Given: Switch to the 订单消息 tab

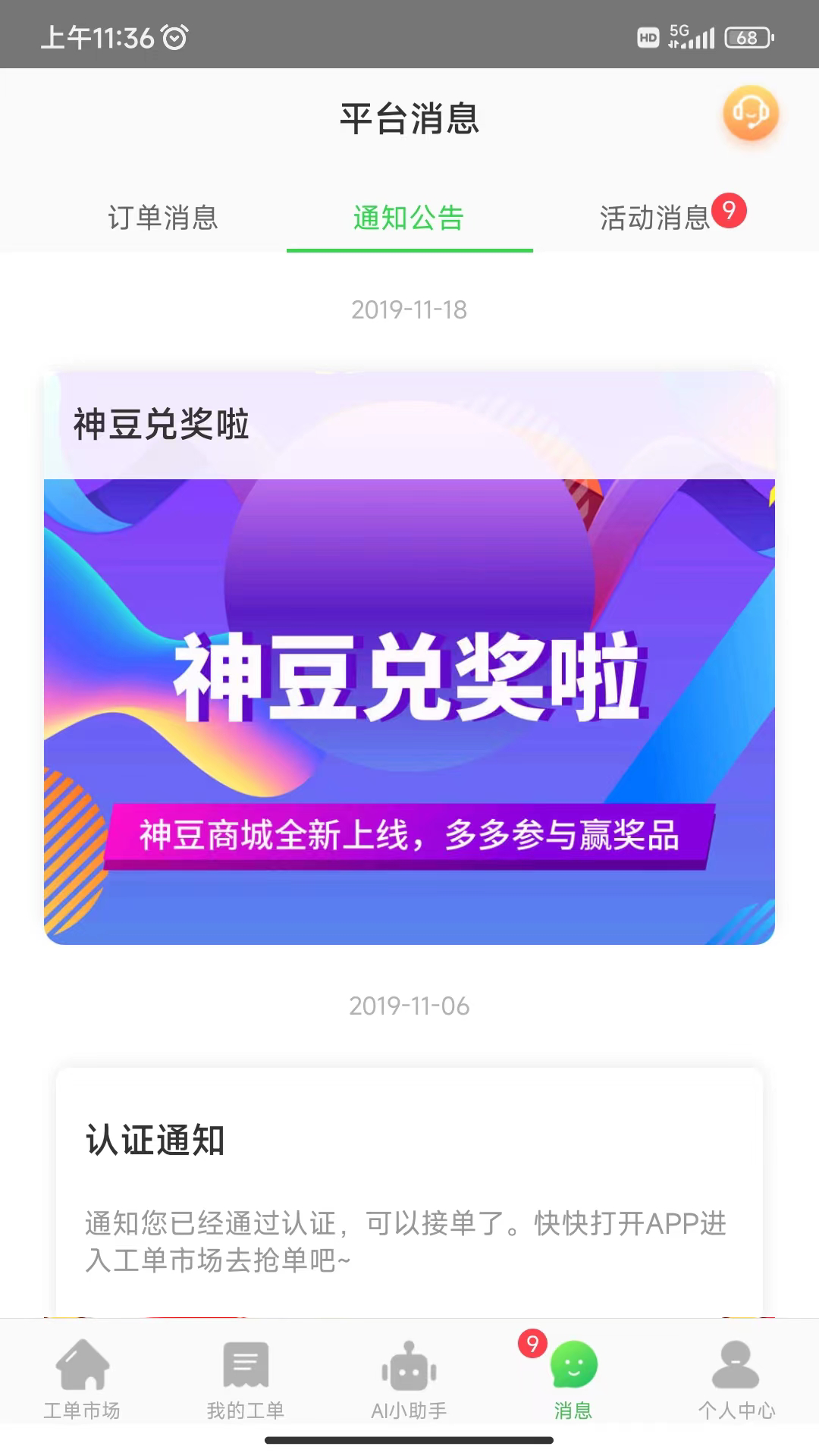Looking at the screenshot, I should 164,219.
